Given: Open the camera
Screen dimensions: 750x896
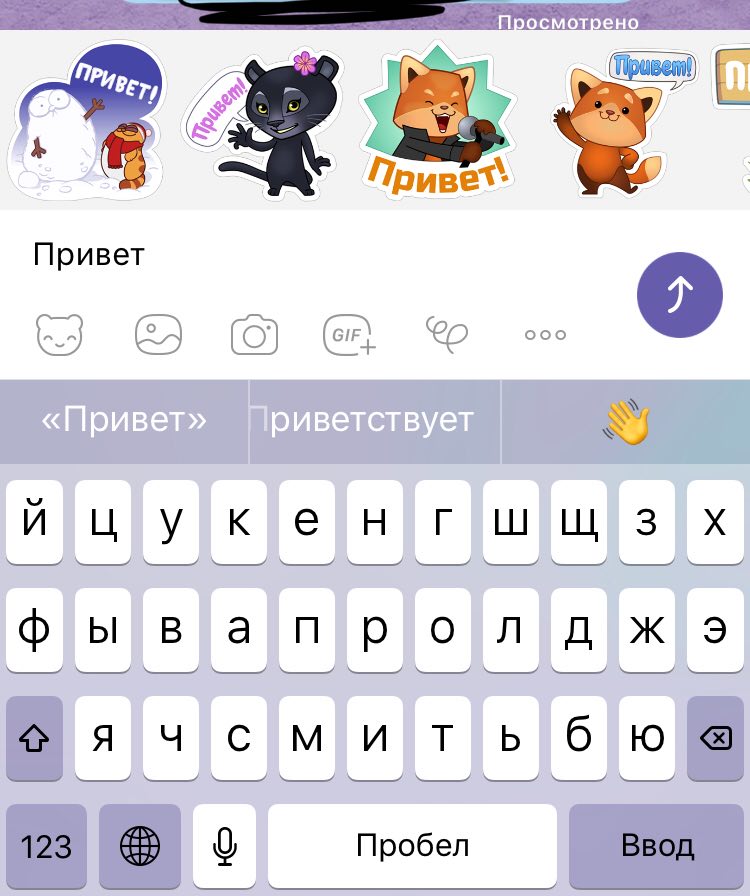Looking at the screenshot, I should [254, 335].
